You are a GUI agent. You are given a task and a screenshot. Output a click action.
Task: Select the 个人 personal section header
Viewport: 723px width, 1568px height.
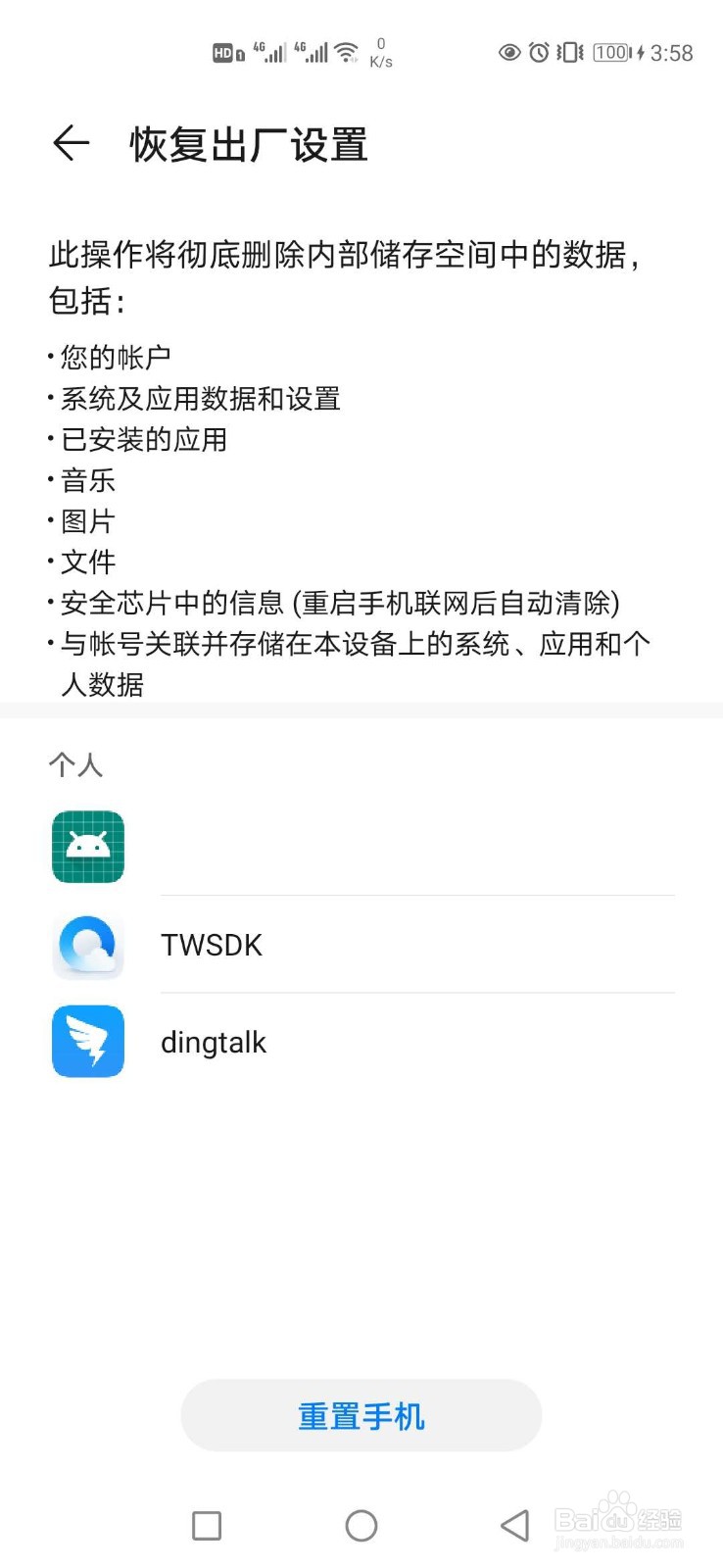[75, 764]
